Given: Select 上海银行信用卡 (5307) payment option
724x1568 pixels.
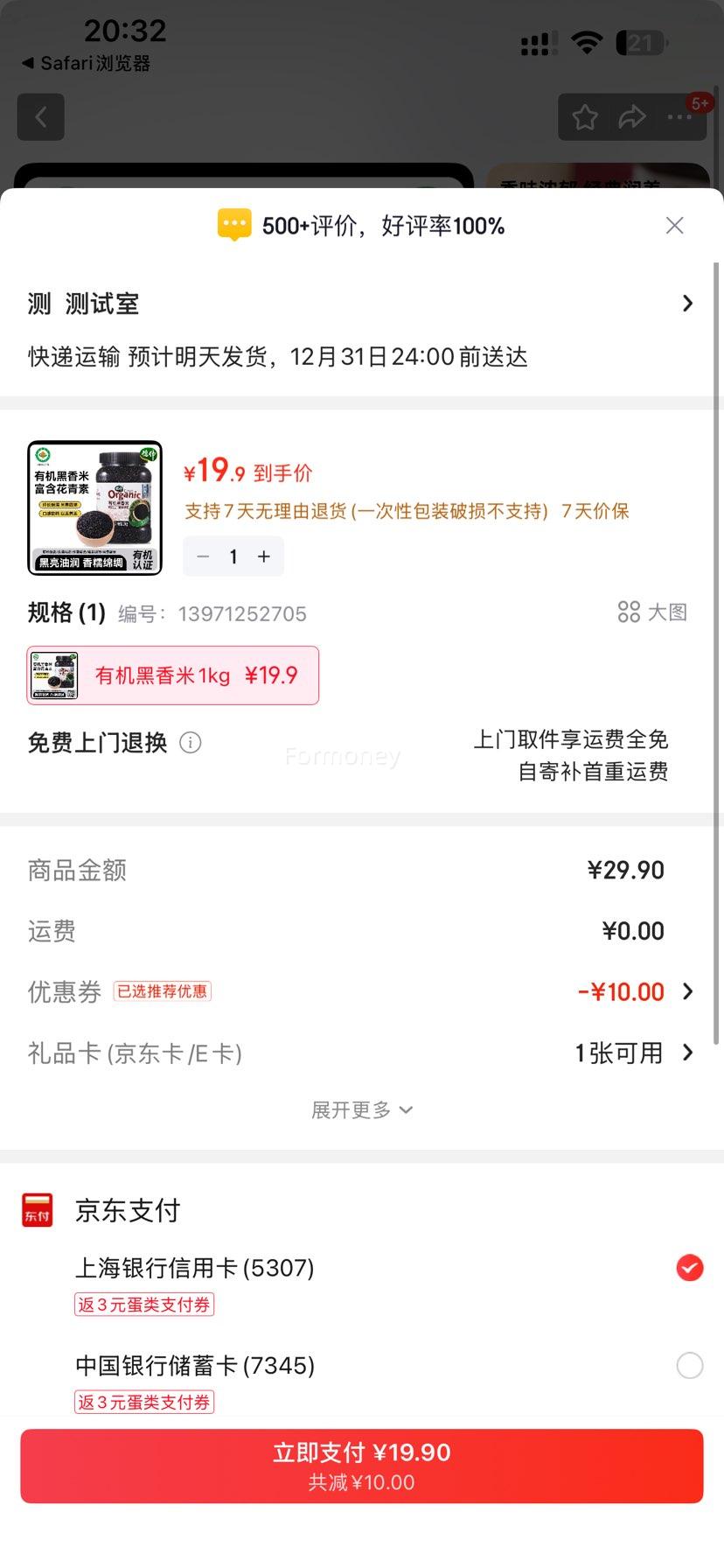Looking at the screenshot, I should 690,1267.
